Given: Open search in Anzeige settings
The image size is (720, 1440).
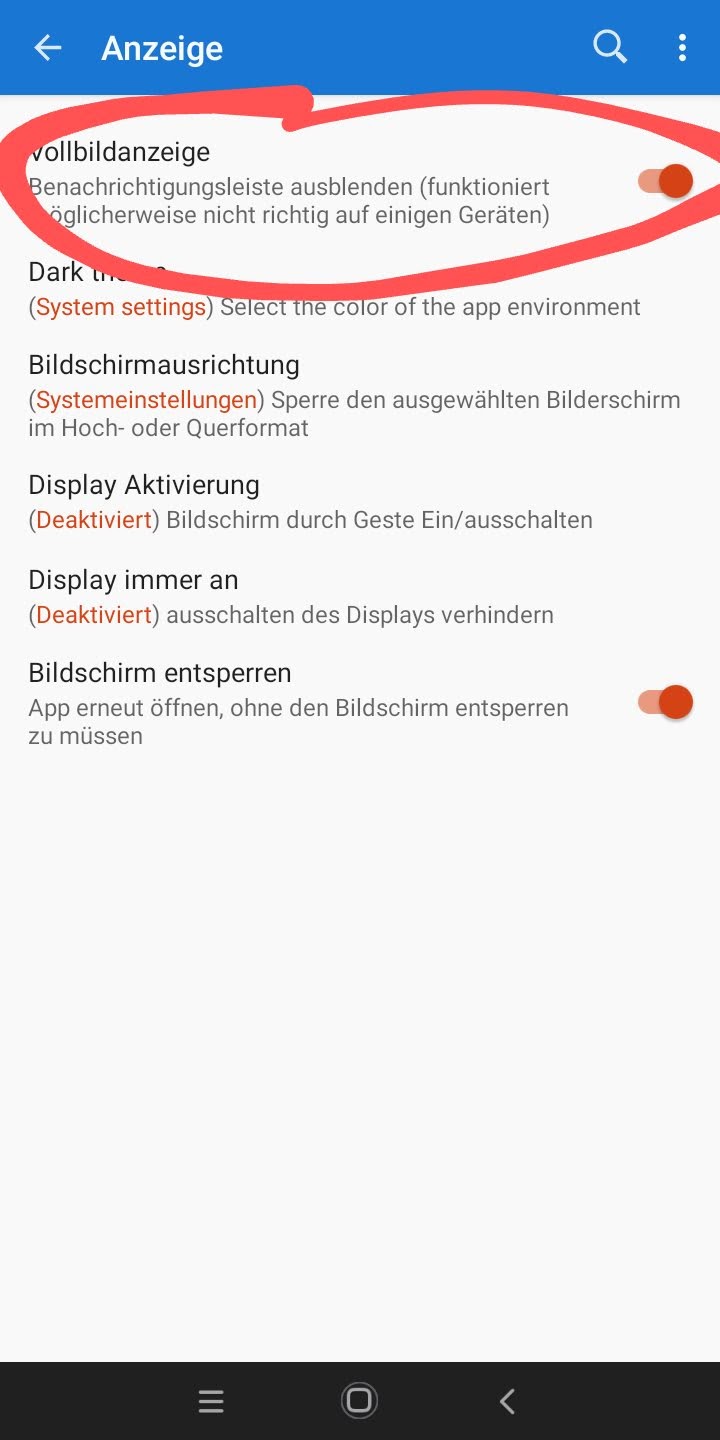Looking at the screenshot, I should (x=609, y=47).
